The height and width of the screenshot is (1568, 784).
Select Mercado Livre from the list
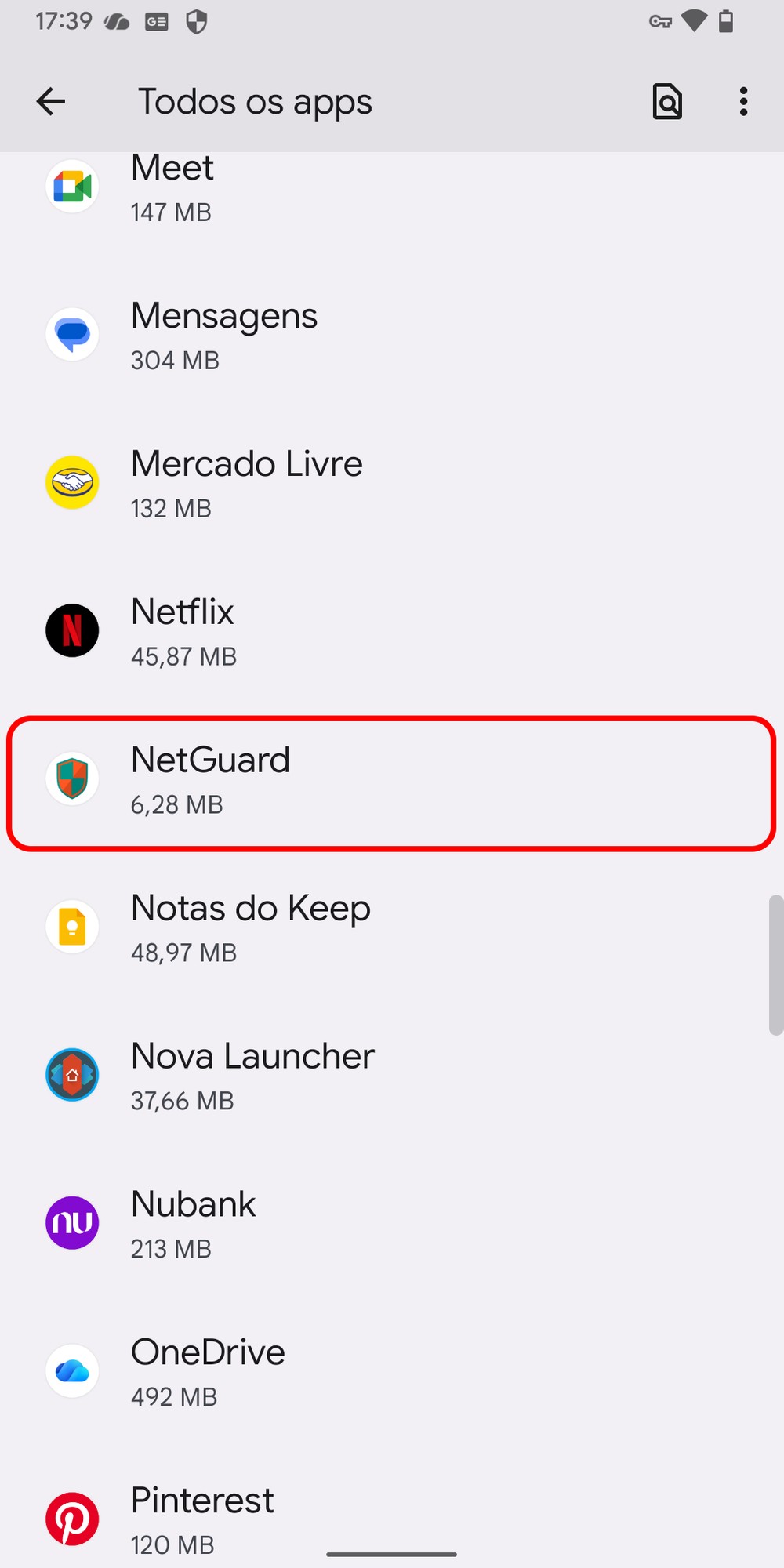314,484
